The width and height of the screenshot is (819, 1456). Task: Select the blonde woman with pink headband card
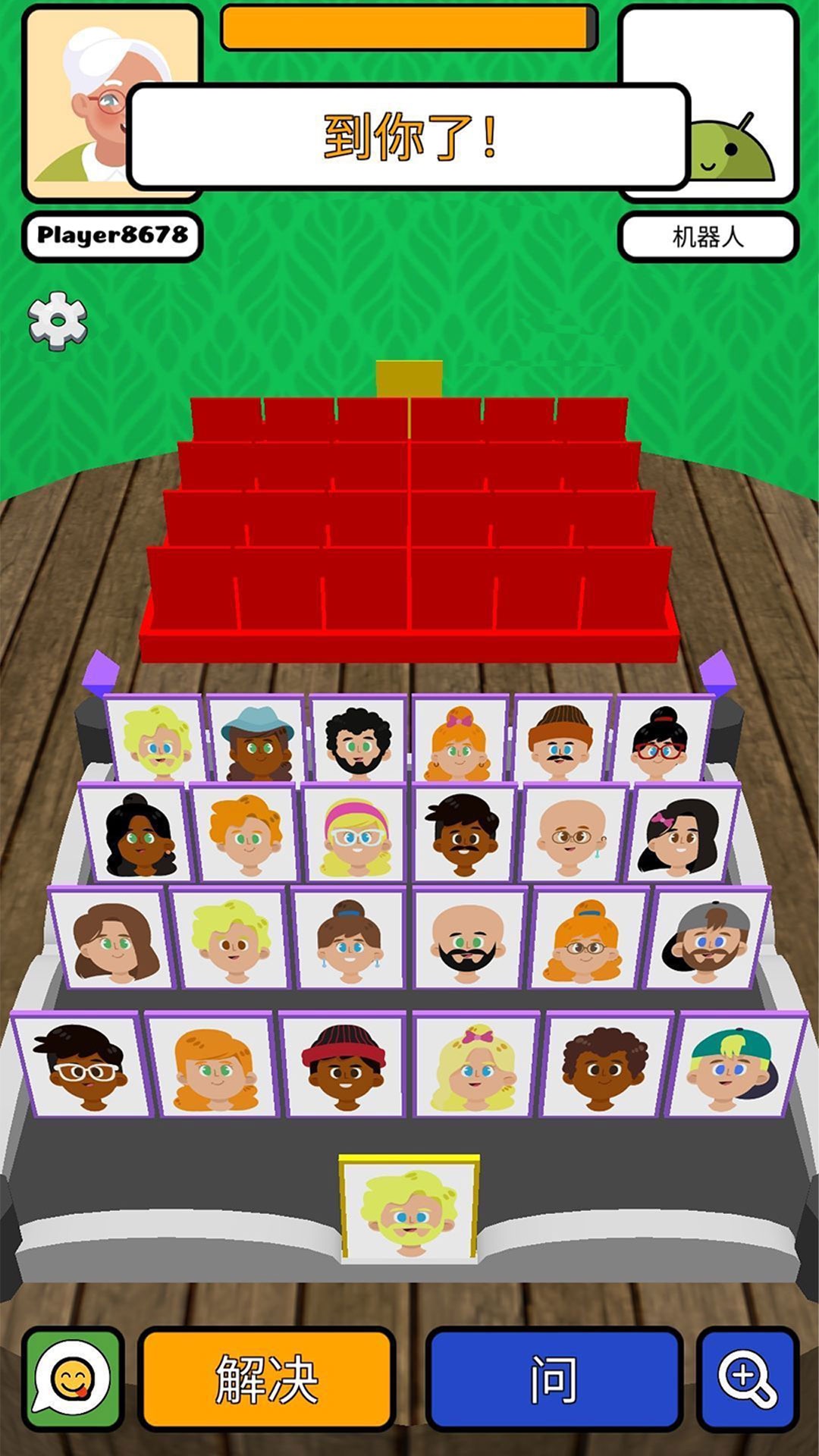point(356,838)
